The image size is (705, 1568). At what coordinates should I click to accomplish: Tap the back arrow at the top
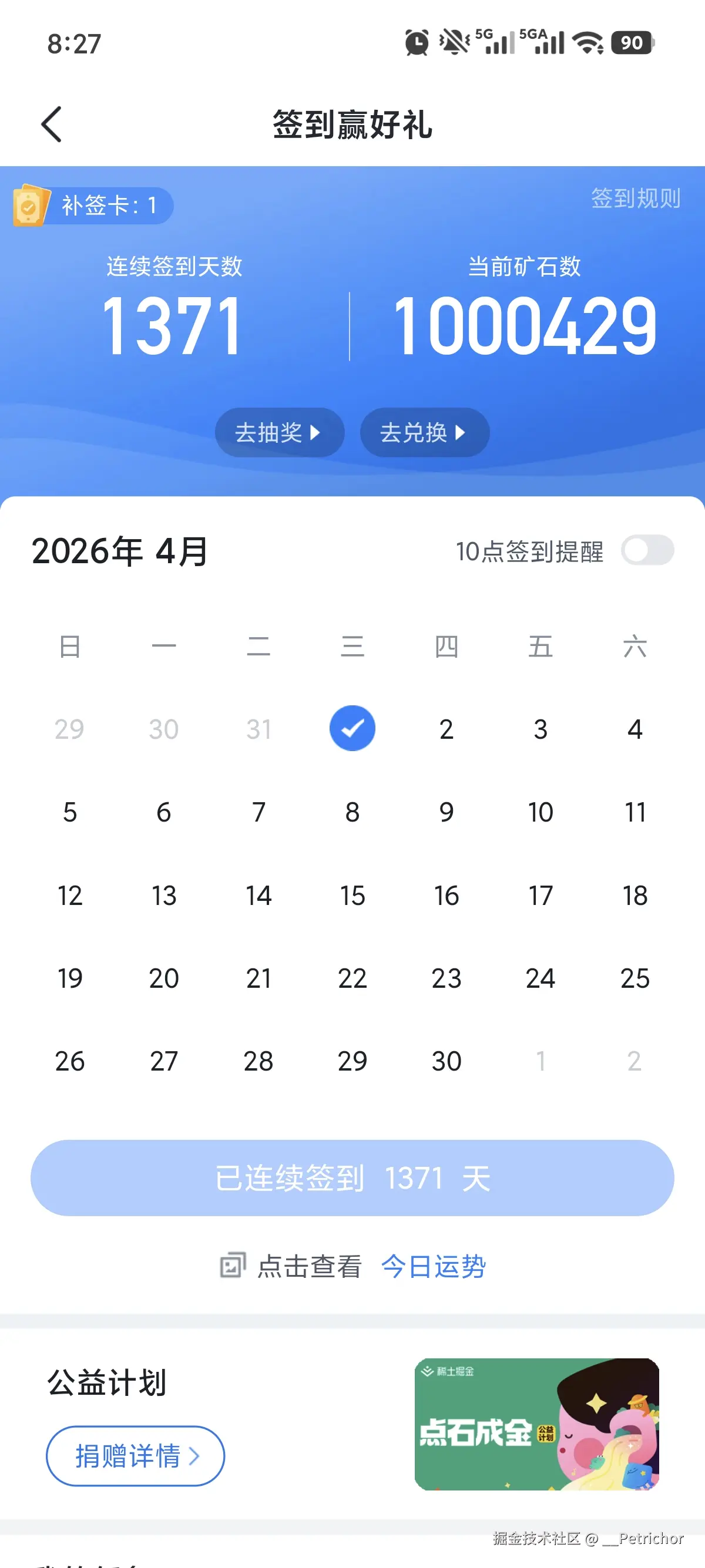click(x=52, y=123)
